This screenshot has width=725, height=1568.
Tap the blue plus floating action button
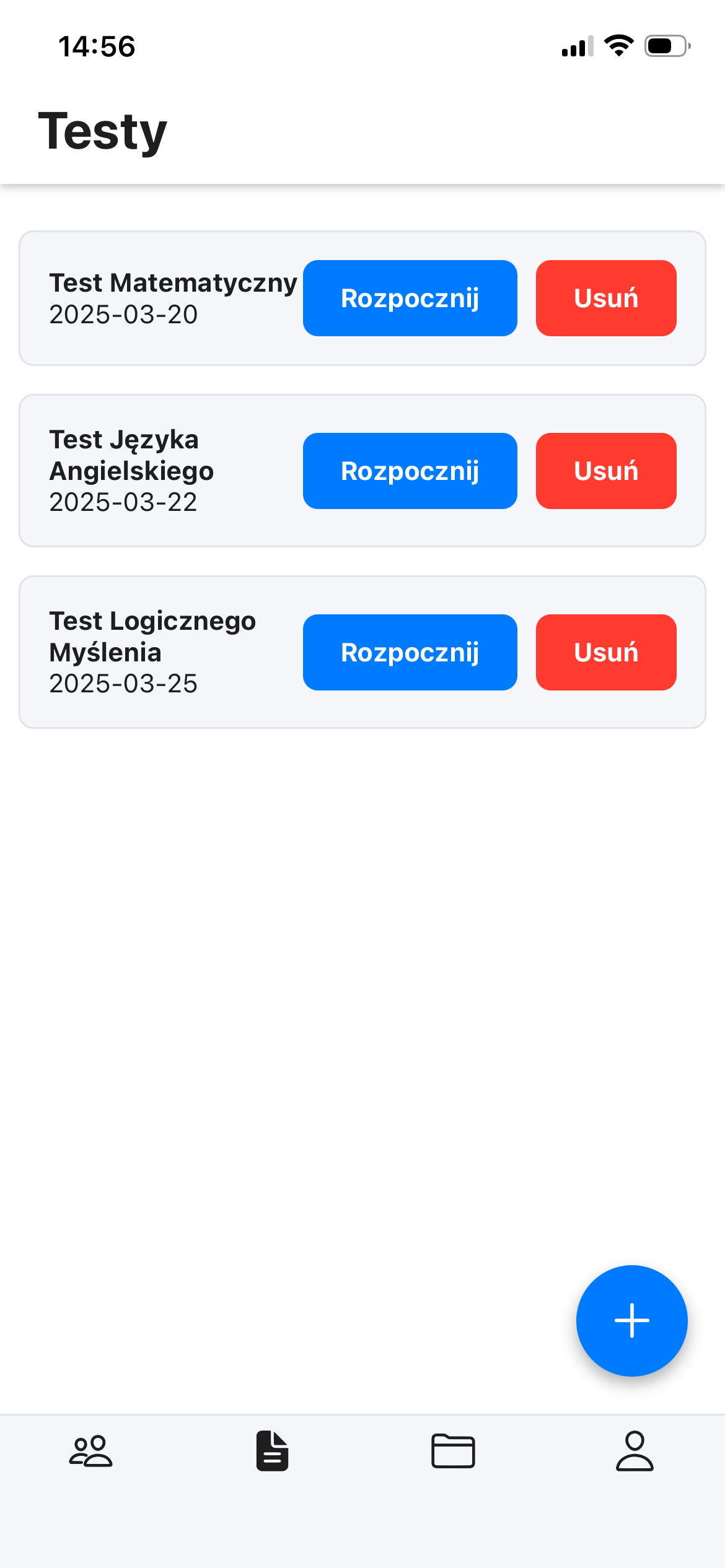tap(631, 1321)
